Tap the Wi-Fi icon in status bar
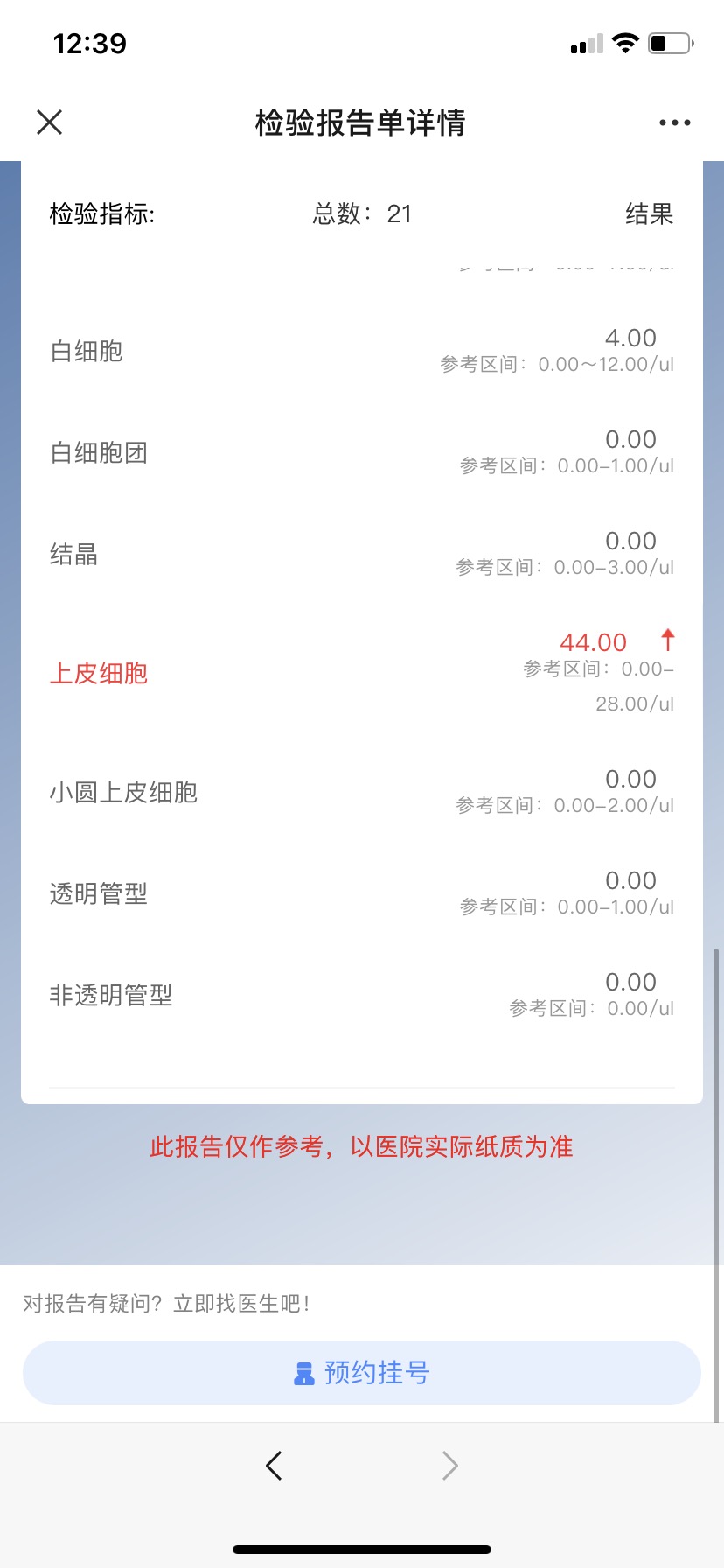724x1568 pixels. click(625, 43)
